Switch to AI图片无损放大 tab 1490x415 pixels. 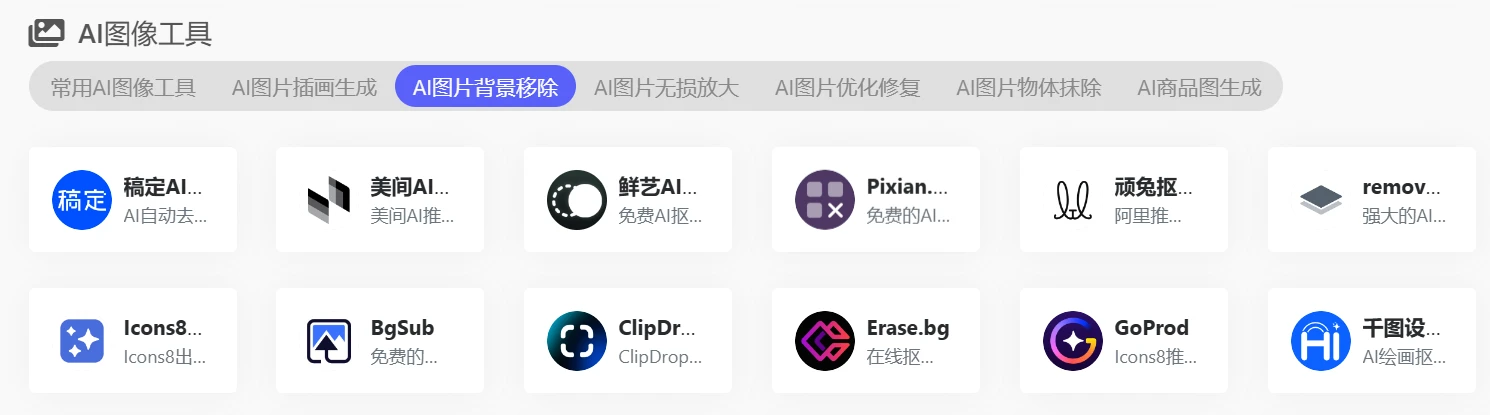[x=666, y=87]
